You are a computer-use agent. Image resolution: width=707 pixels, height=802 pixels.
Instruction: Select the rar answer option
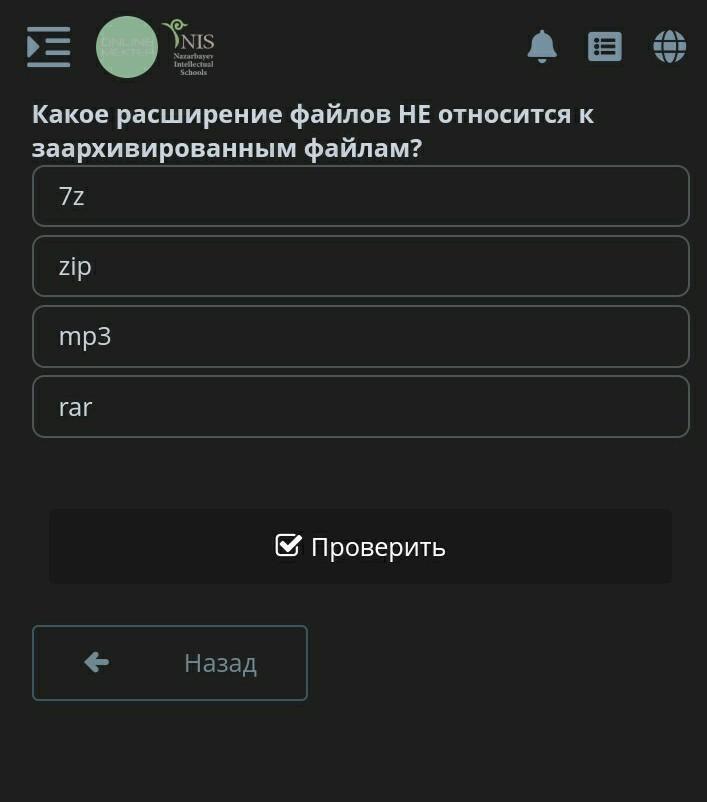[360, 406]
